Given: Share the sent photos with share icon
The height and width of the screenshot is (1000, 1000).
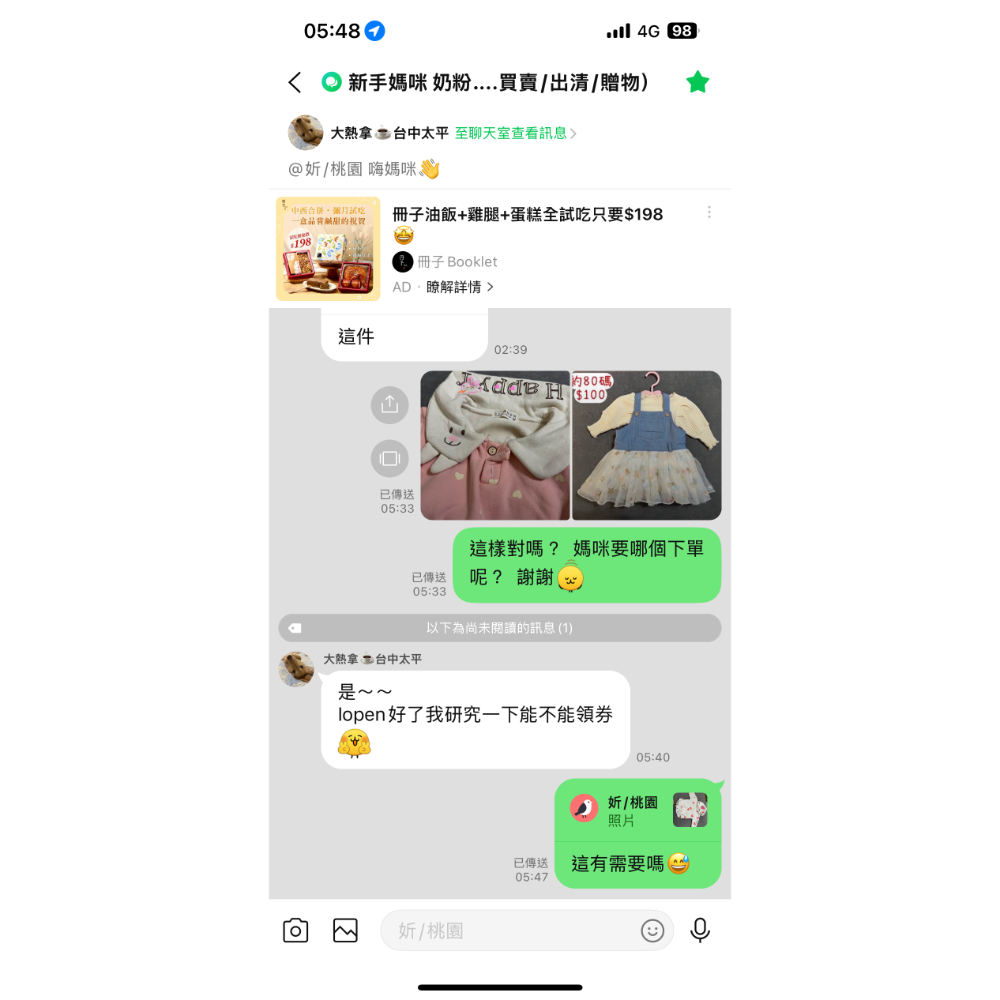Looking at the screenshot, I should 390,405.
